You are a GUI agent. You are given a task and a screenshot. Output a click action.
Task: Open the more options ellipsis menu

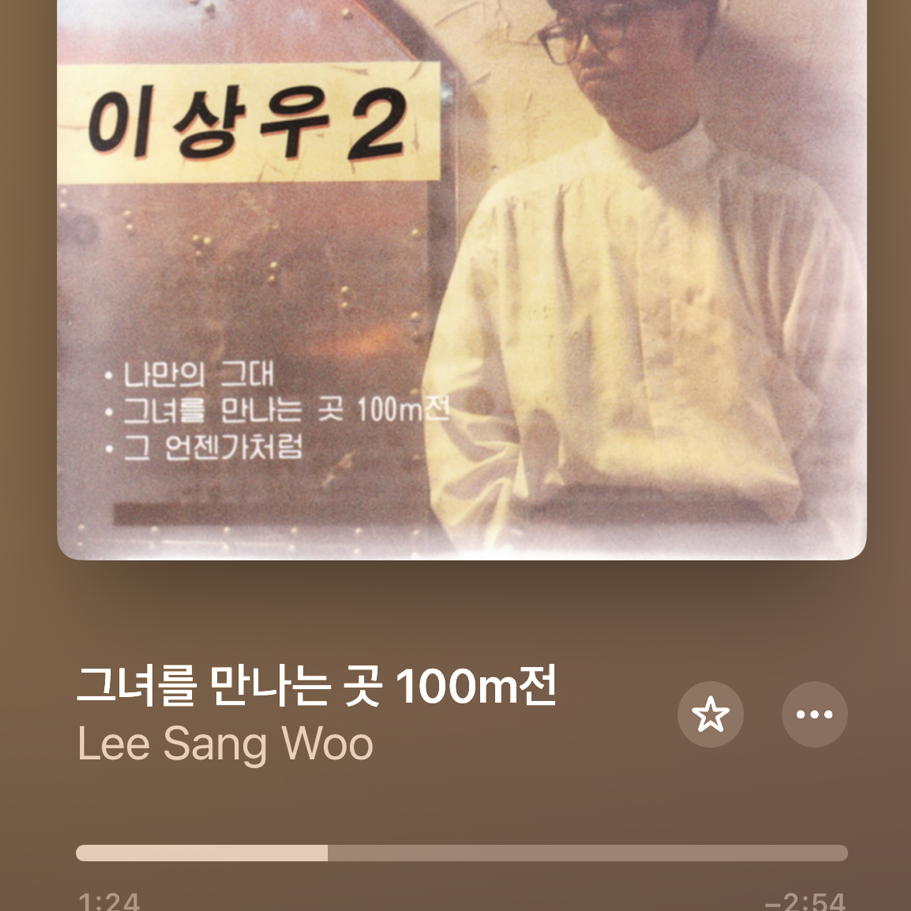[815, 714]
